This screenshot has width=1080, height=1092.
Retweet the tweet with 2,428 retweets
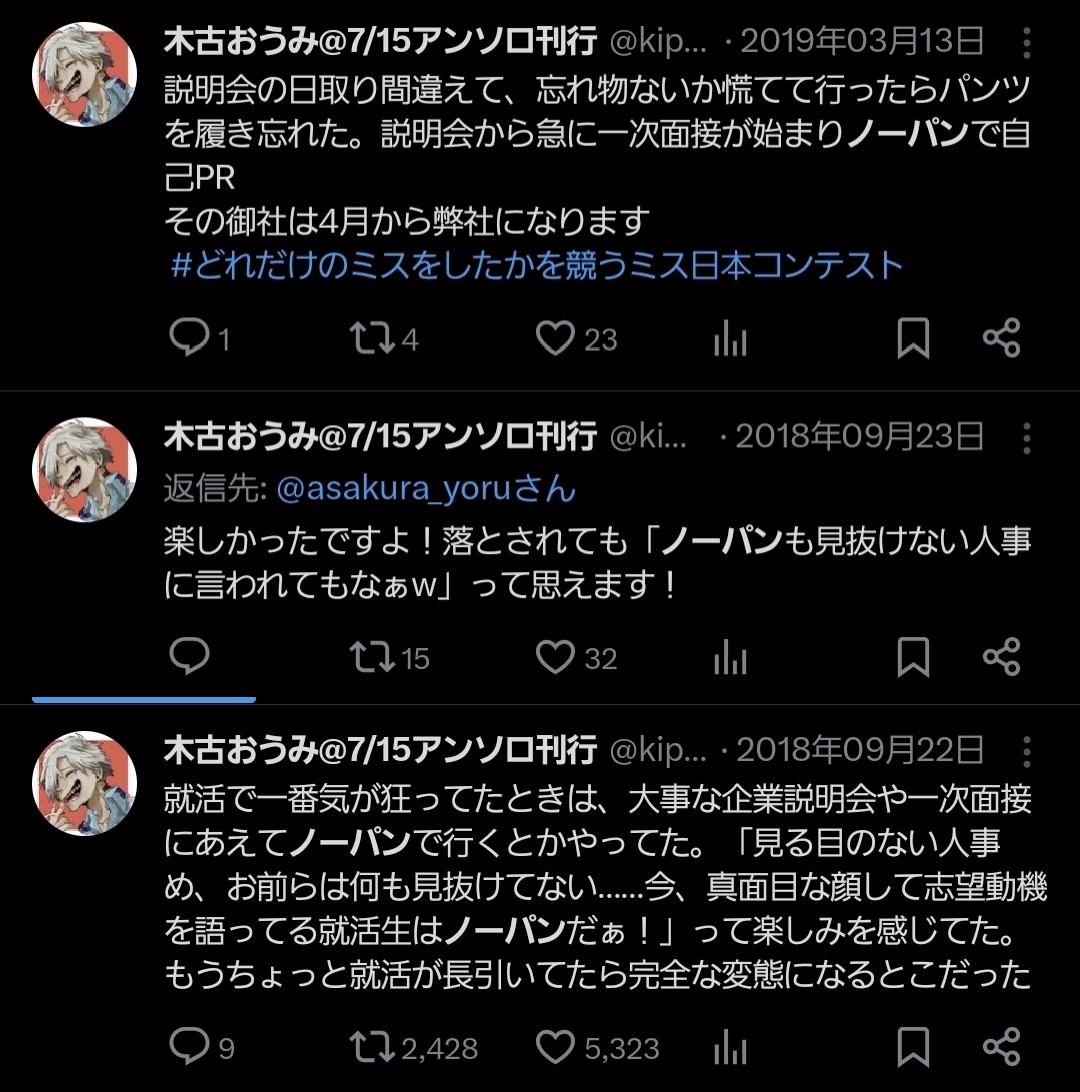[x=372, y=1047]
